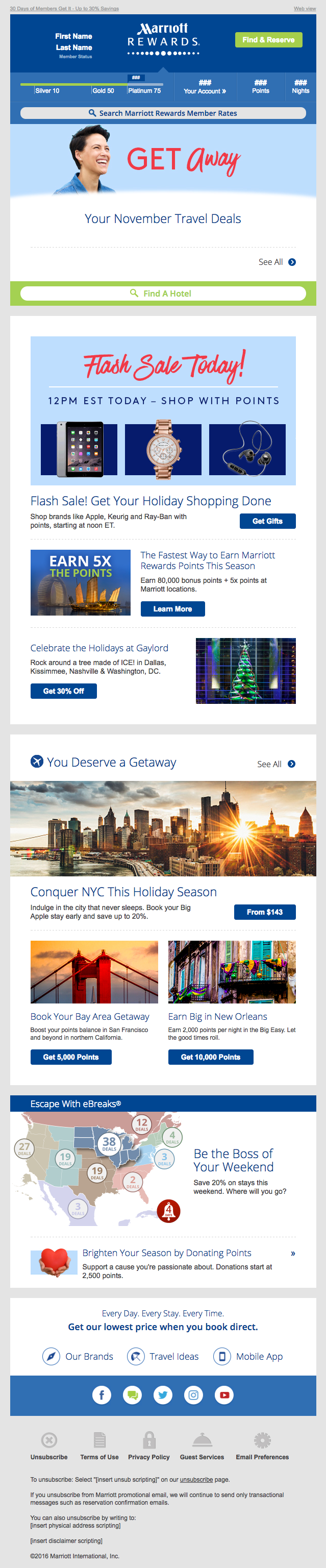The height and width of the screenshot is (1568, 326).
Task: Open Your Account link
Action: tap(205, 87)
